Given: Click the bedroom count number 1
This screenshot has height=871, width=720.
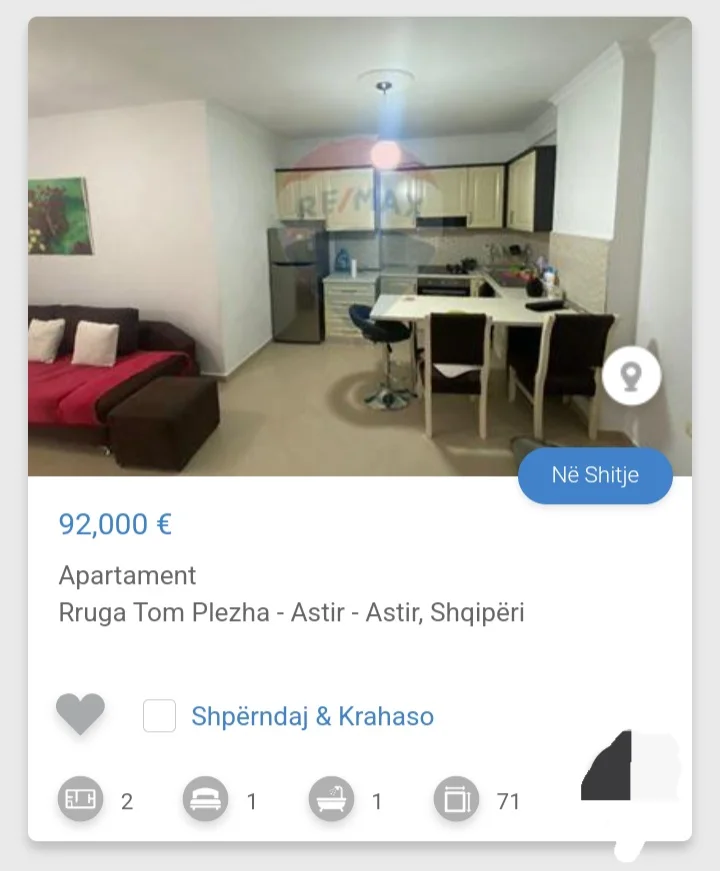Looking at the screenshot, I should [251, 801].
